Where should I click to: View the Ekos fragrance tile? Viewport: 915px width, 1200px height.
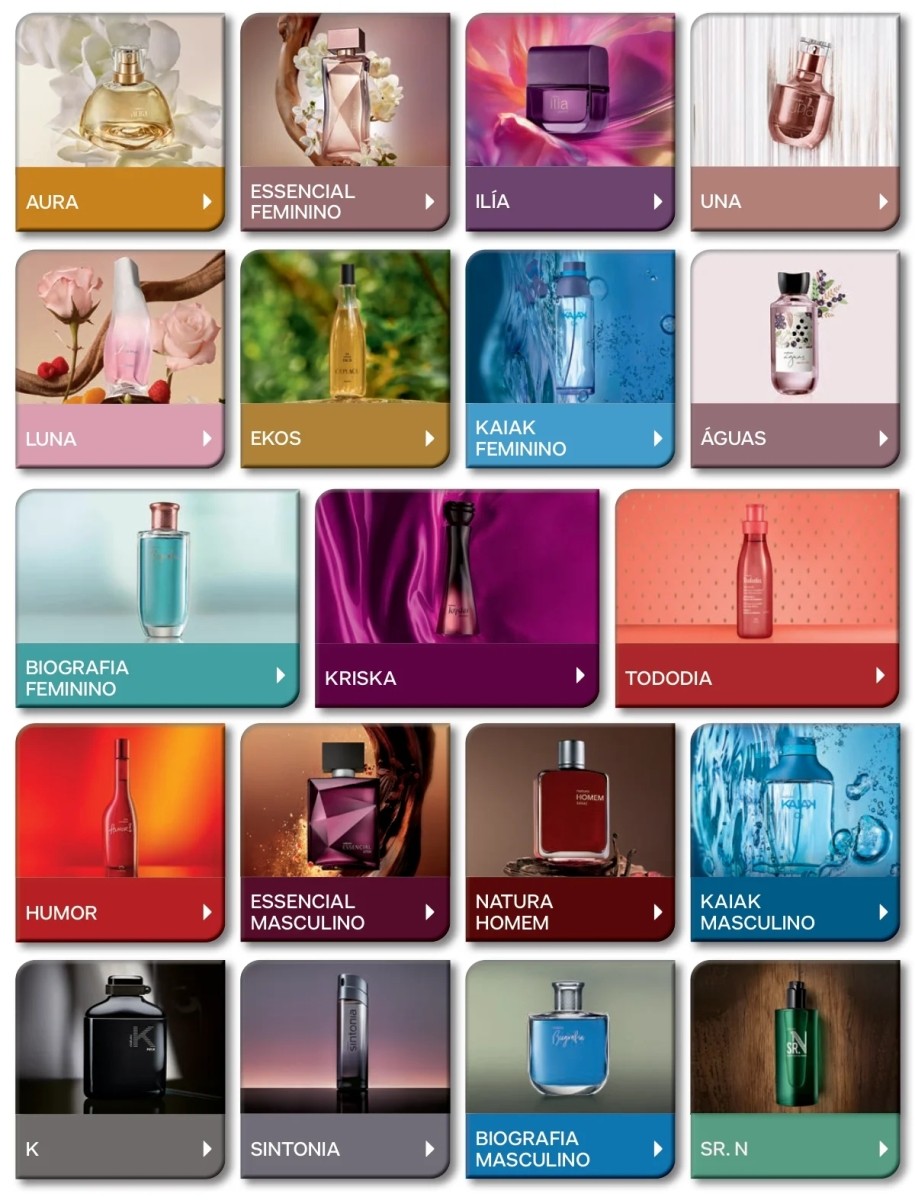[x=345, y=359]
